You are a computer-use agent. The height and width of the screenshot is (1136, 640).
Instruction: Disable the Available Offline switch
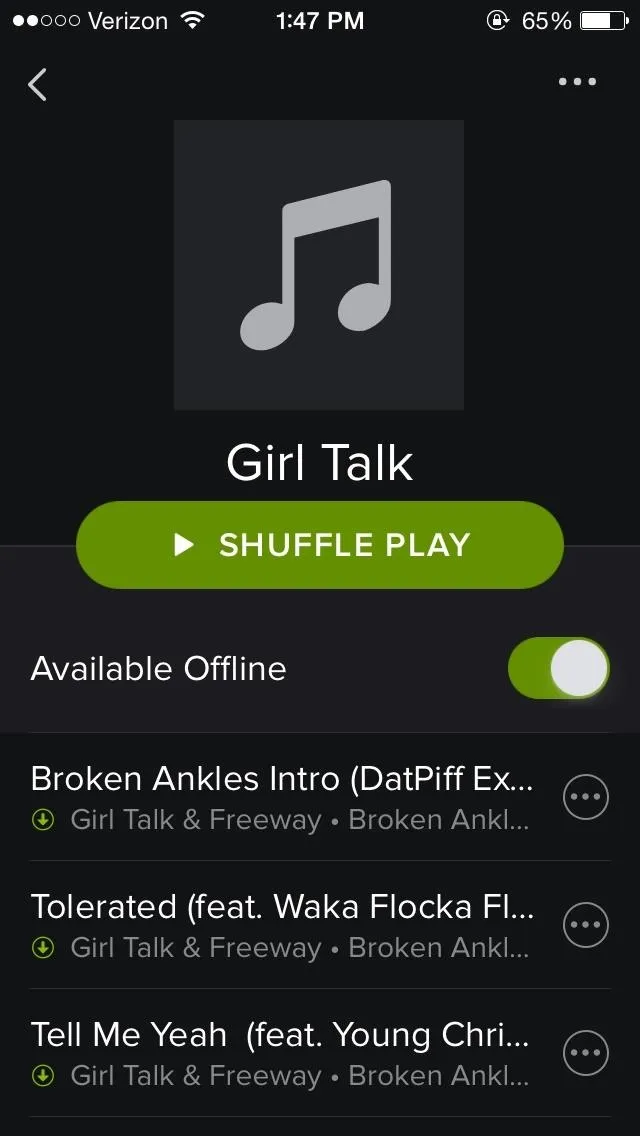[x=559, y=668]
